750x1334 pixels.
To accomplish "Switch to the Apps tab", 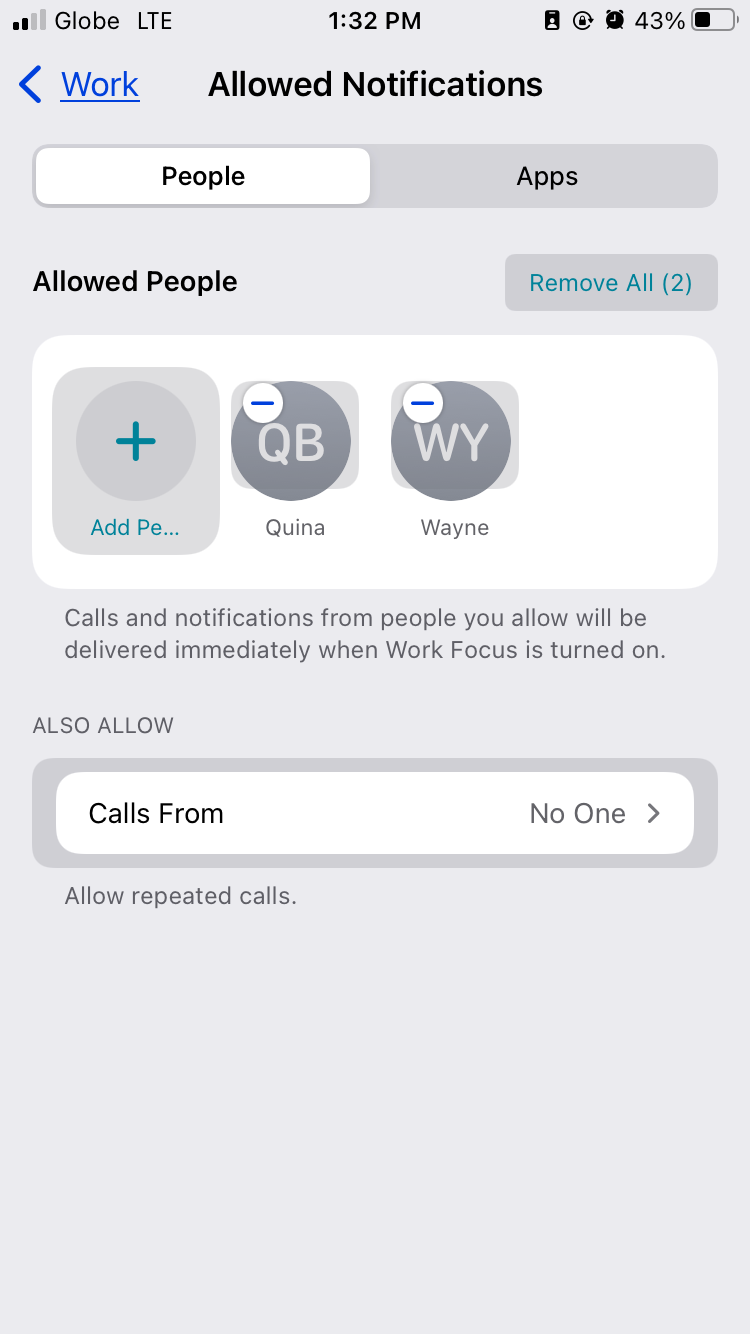I will point(546,176).
